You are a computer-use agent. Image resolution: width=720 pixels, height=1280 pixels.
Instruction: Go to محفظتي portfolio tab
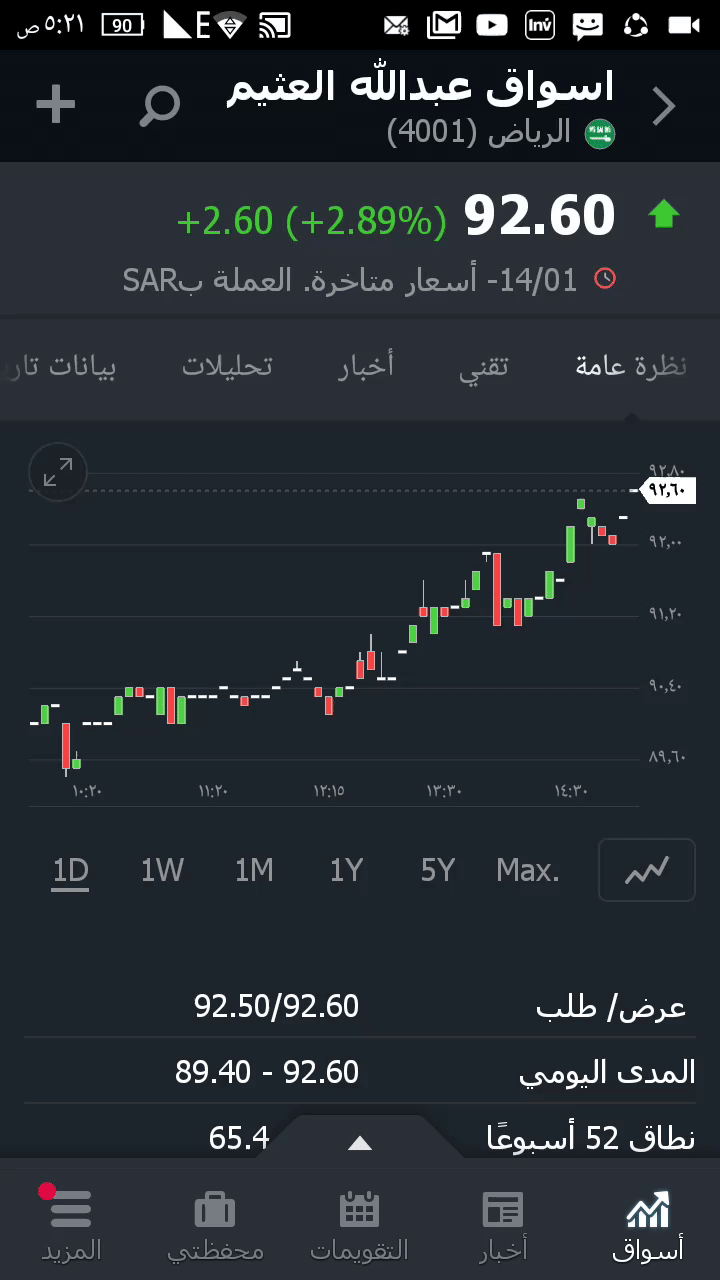tap(215, 1224)
